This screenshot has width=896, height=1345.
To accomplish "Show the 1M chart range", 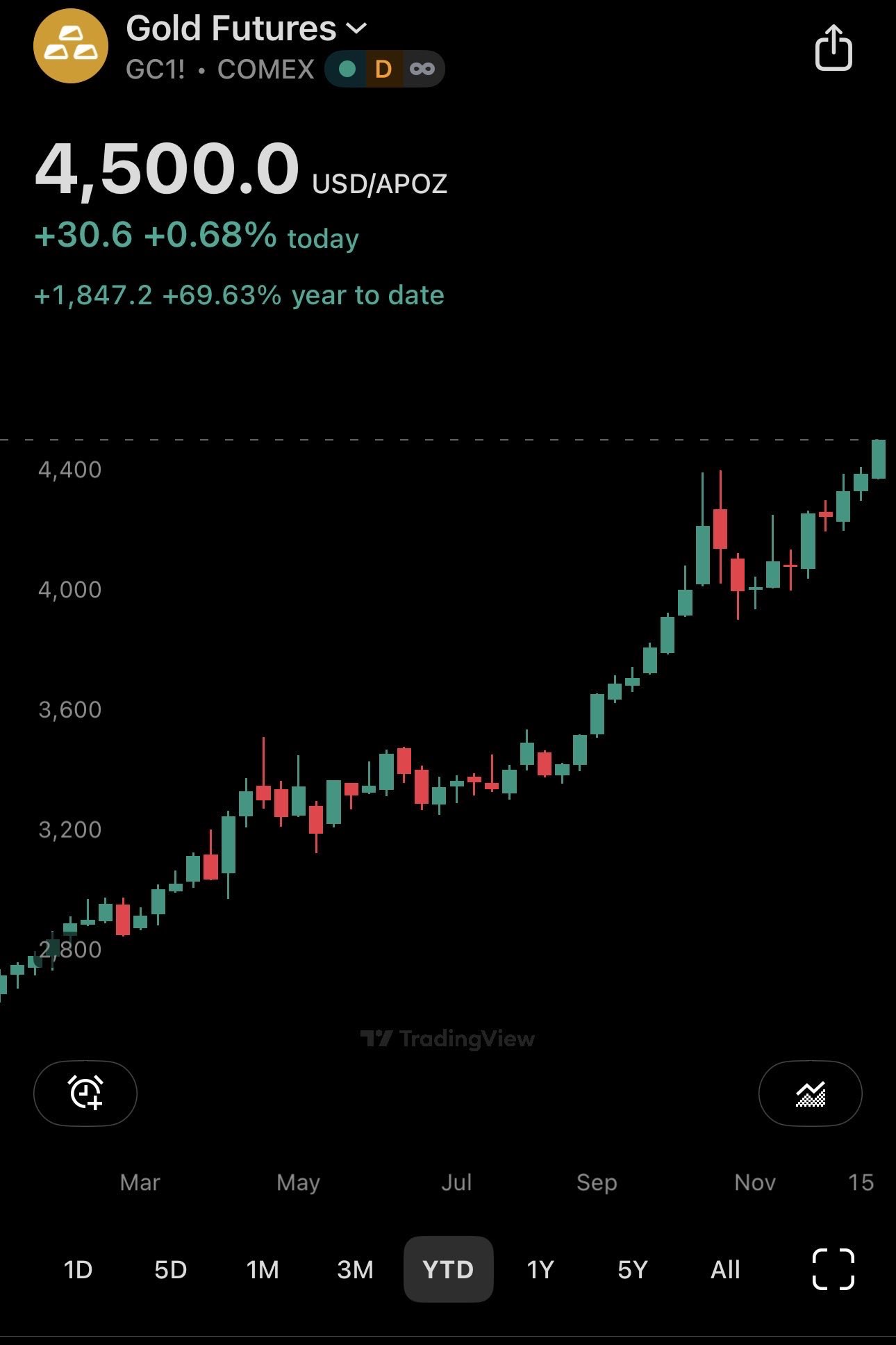I will pyautogui.click(x=263, y=1269).
